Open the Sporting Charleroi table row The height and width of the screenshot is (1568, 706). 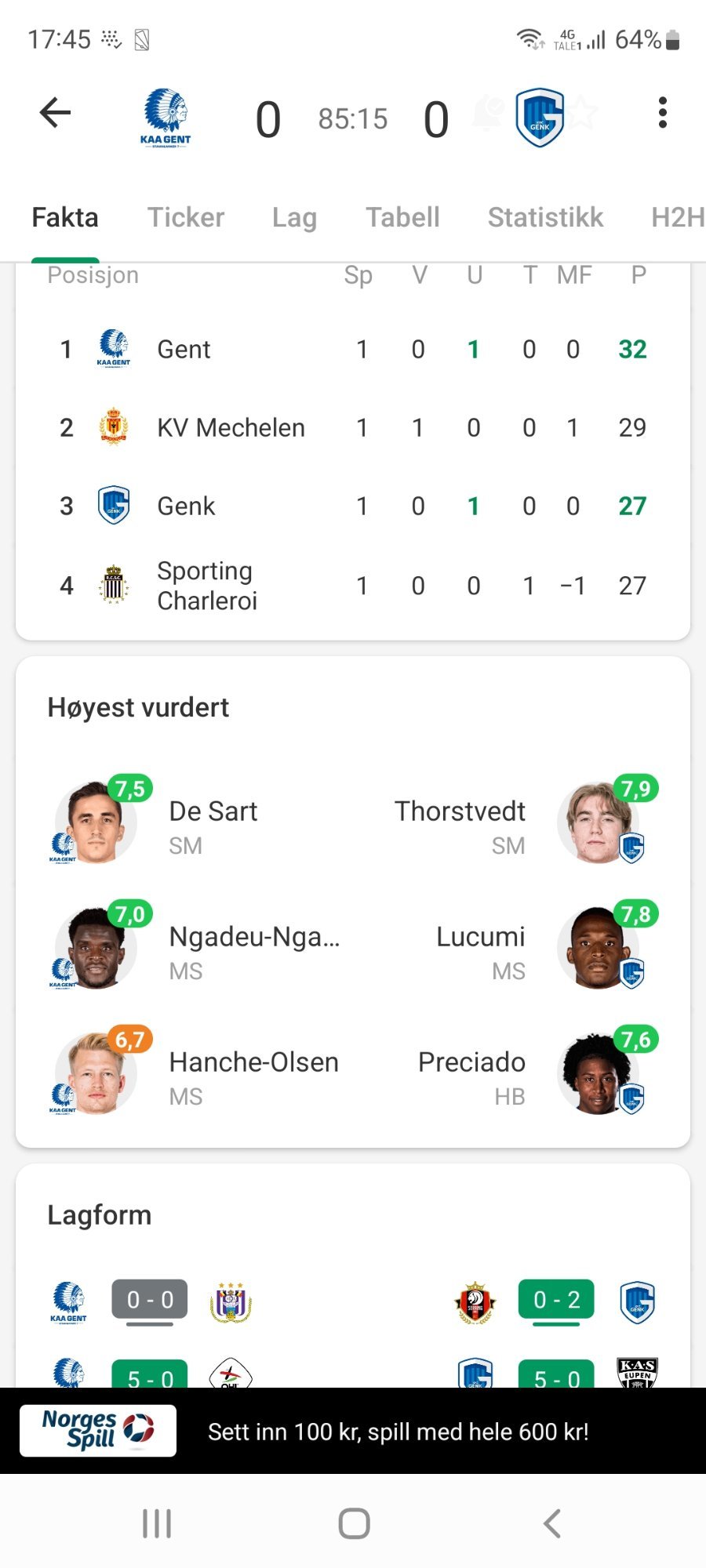point(353,586)
